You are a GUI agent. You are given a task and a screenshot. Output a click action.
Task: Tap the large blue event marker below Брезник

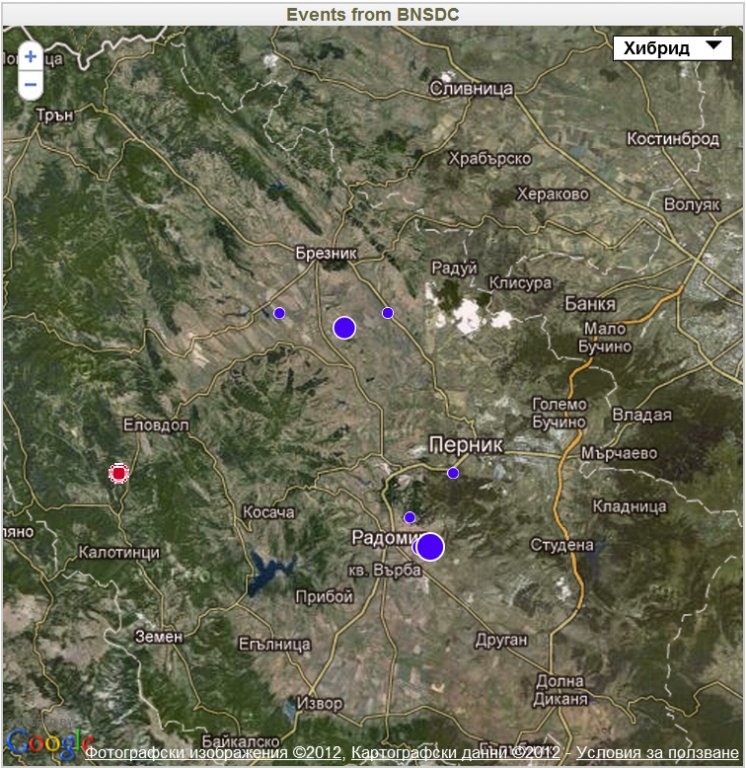coord(344,327)
